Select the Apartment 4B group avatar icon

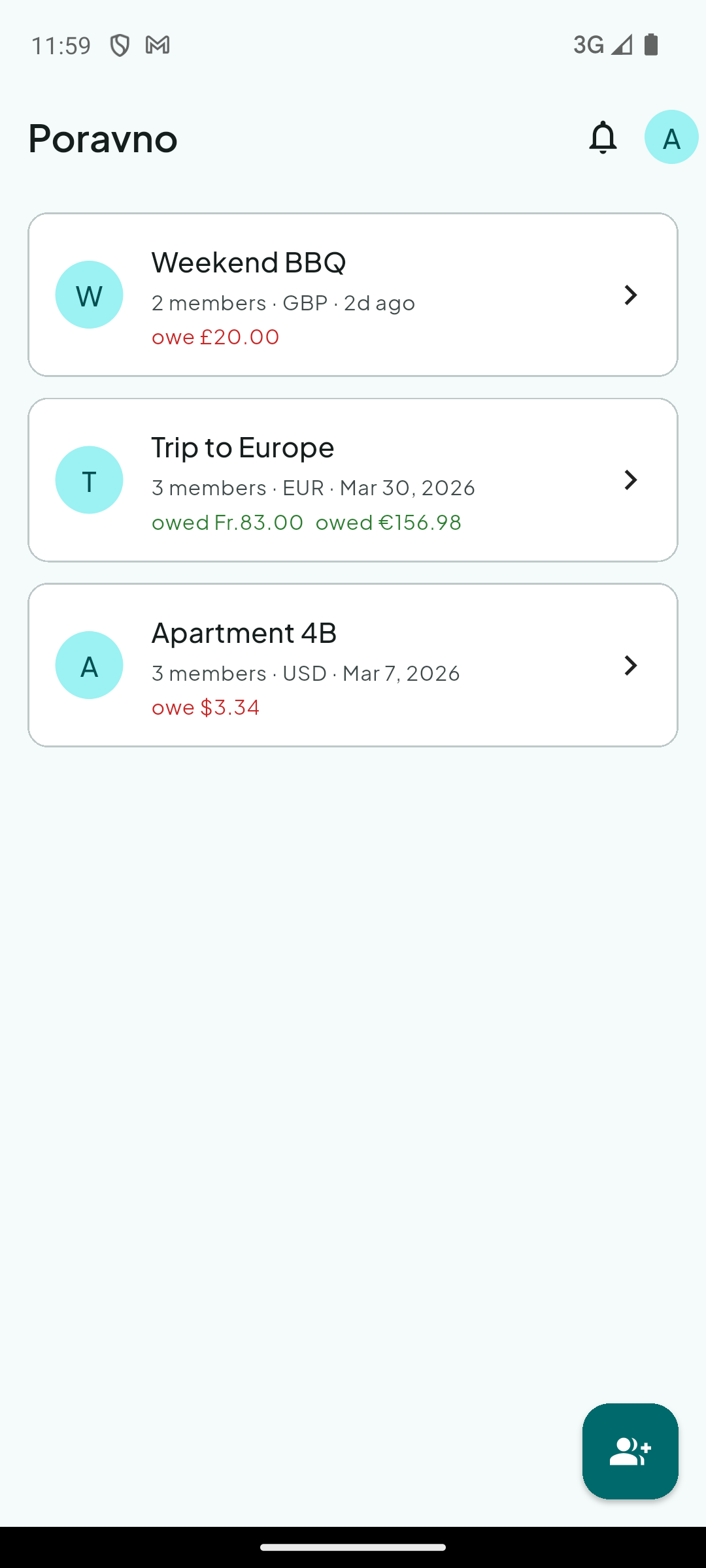[89, 664]
